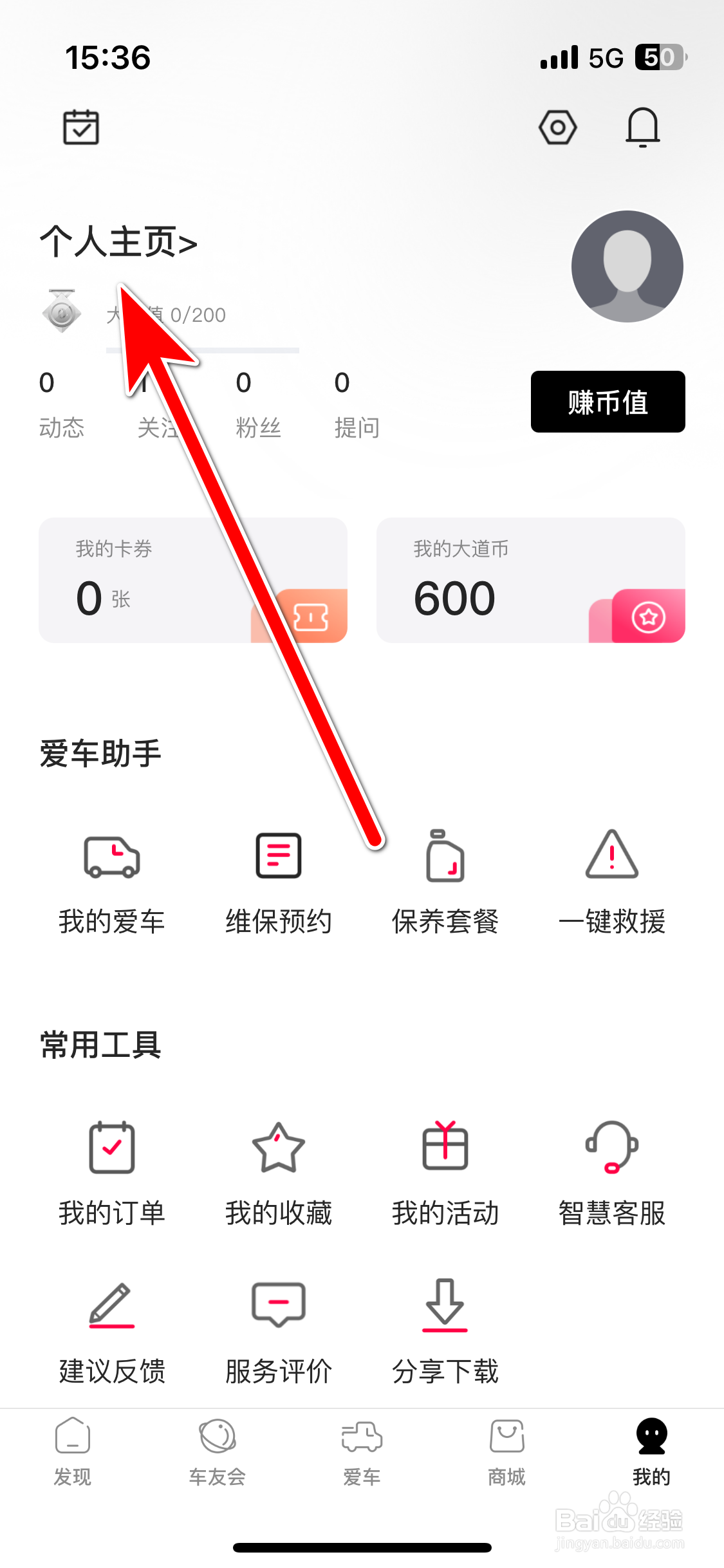724x1568 pixels.
Task: Open 个人主页 personal homepage link
Action: click(118, 243)
